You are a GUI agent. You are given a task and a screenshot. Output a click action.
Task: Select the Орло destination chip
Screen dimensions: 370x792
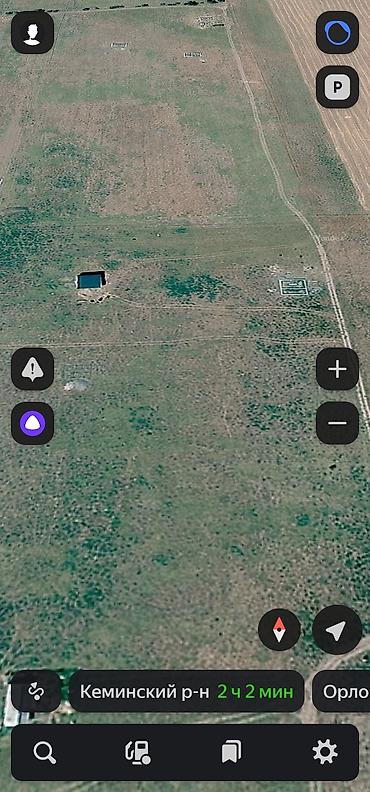pos(341,691)
